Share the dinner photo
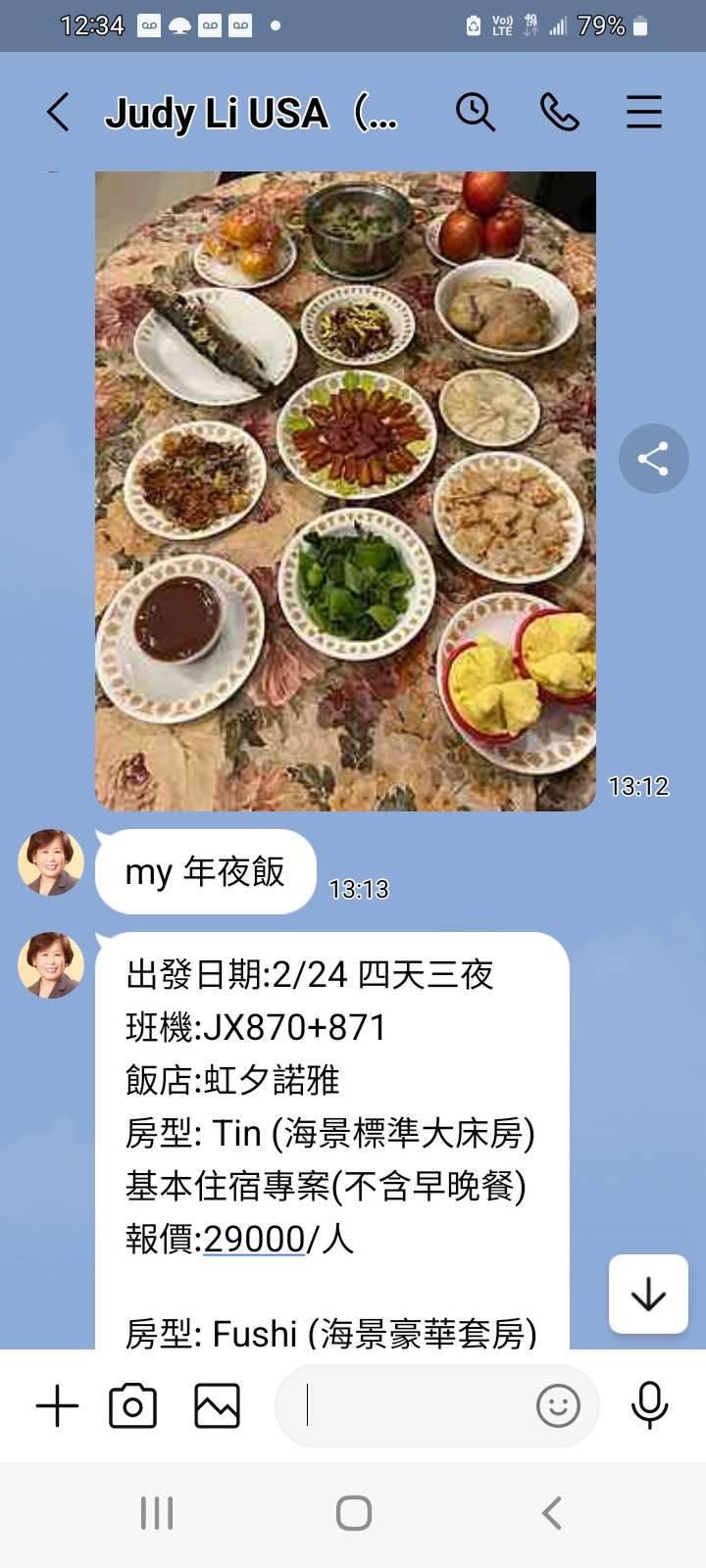 (653, 458)
